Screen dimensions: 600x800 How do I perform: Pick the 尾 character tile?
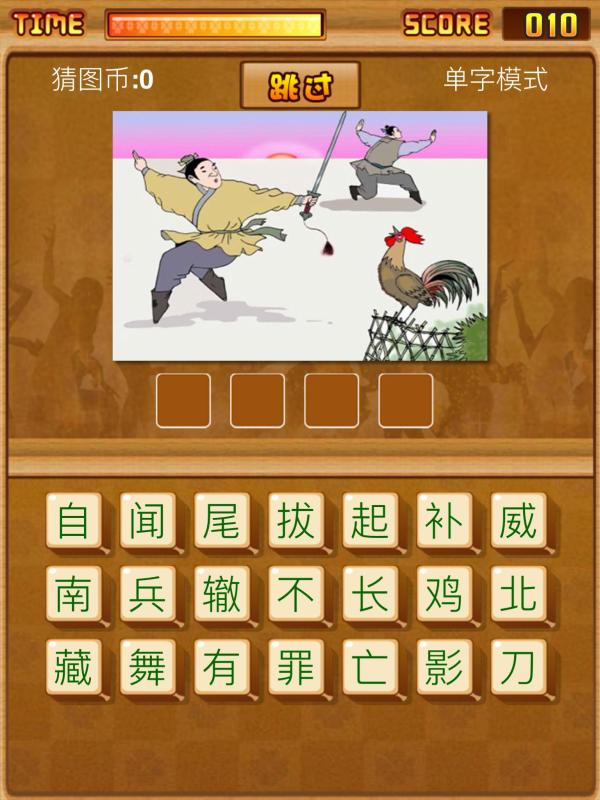(x=221, y=521)
